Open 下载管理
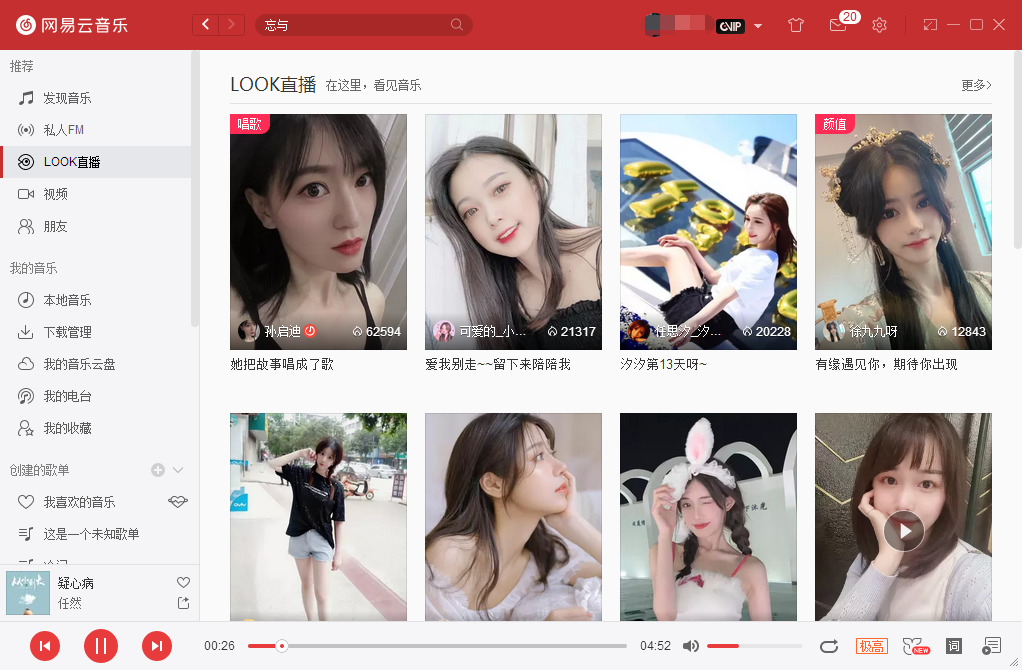This screenshot has height=670, width=1022. pyautogui.click(x=67, y=332)
